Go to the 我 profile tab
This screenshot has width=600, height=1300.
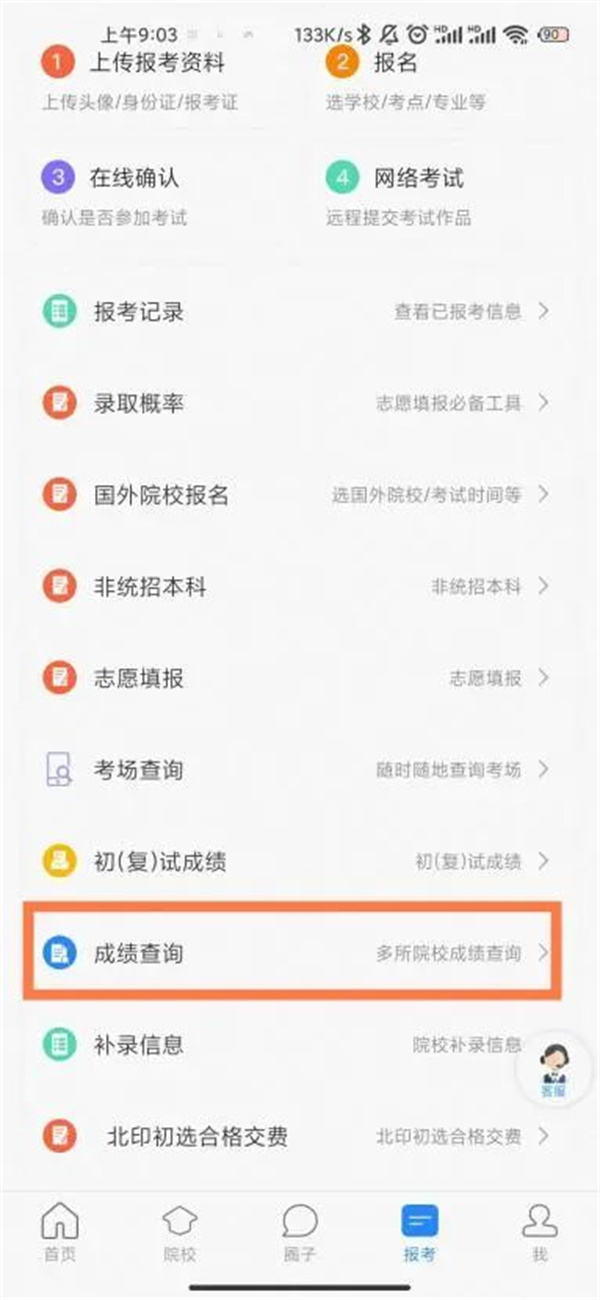(x=540, y=1231)
